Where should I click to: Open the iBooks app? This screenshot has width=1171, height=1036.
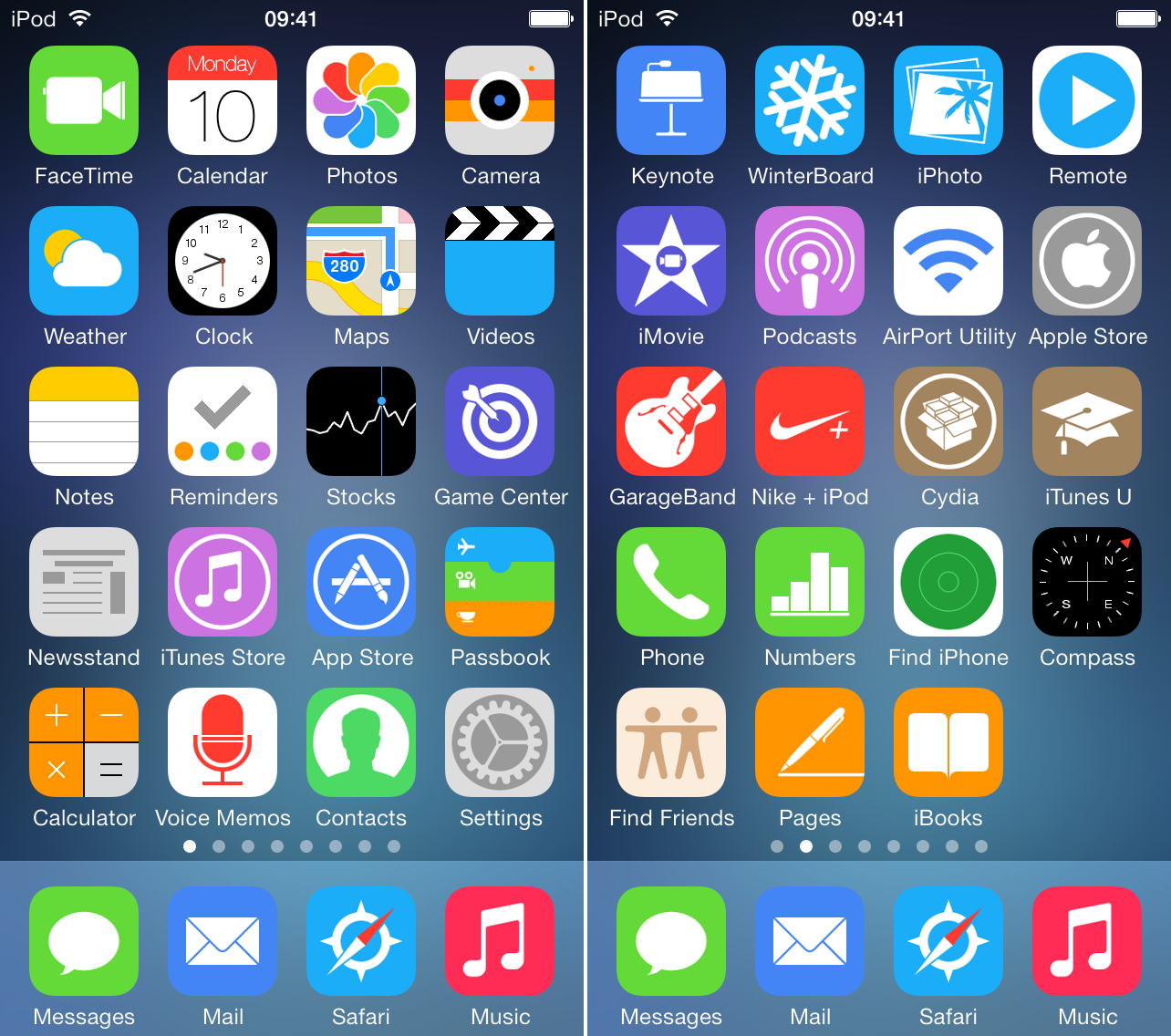[948, 742]
